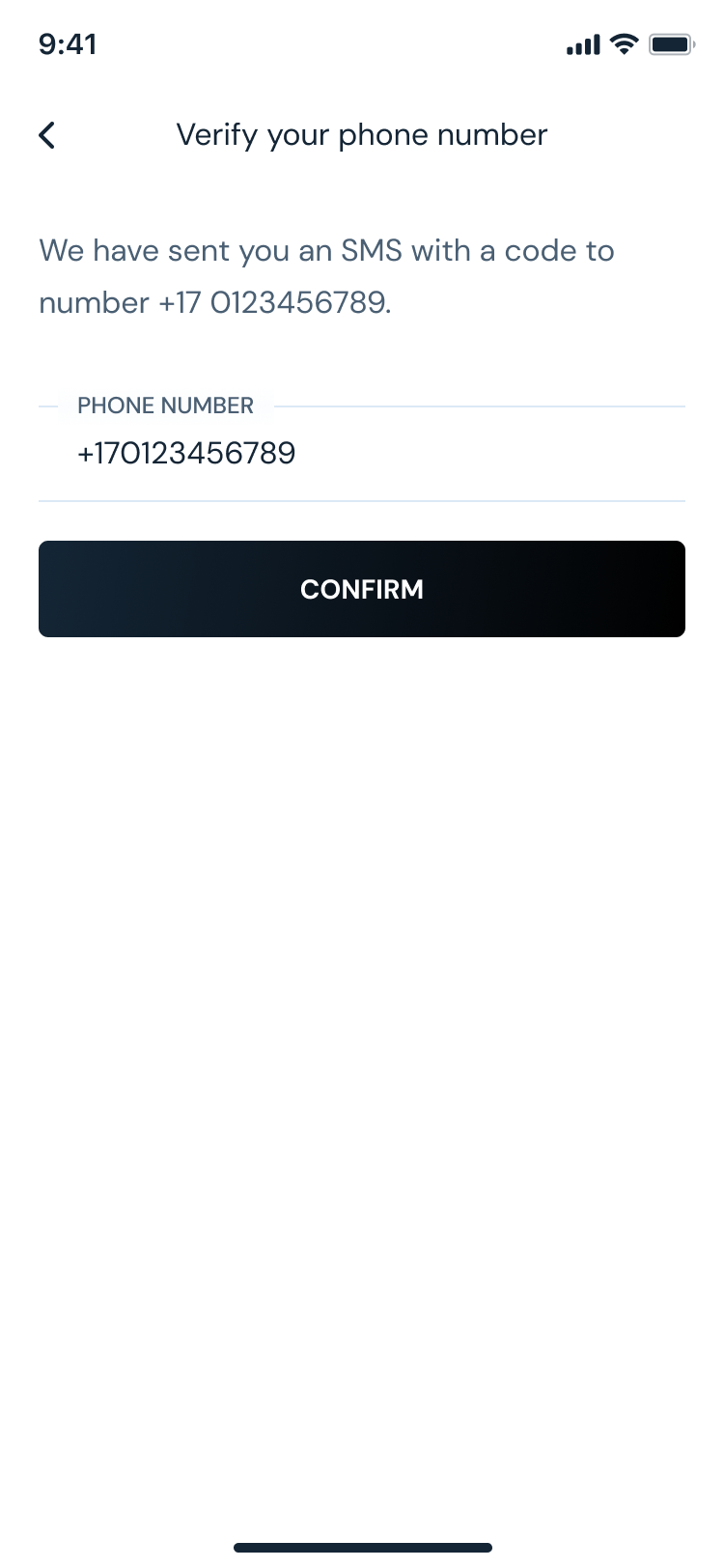Go back using the top-left arrow
Screen dimensions: 724x1568
point(46,135)
